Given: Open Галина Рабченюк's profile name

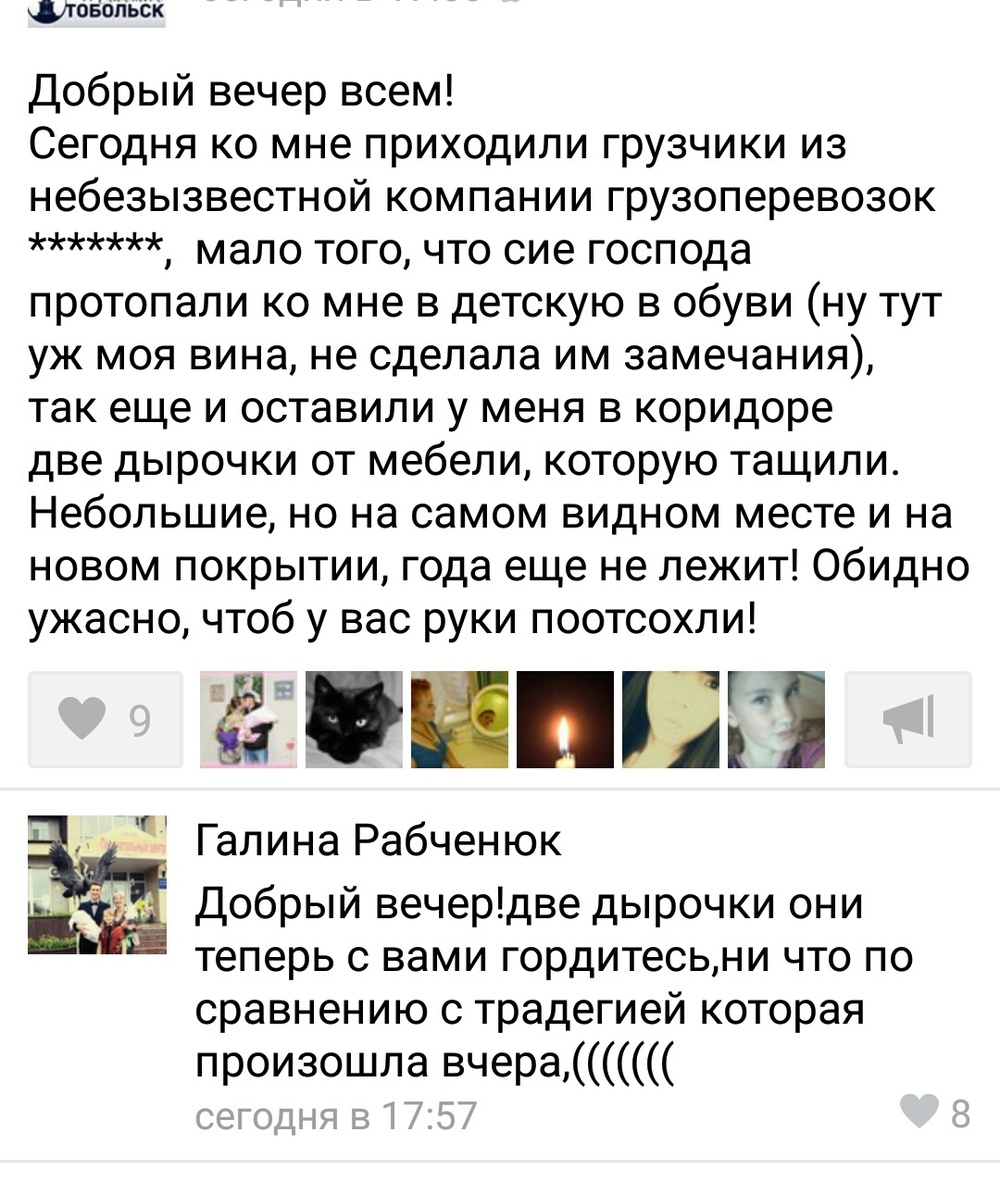Looking at the screenshot, I should coord(377,842).
